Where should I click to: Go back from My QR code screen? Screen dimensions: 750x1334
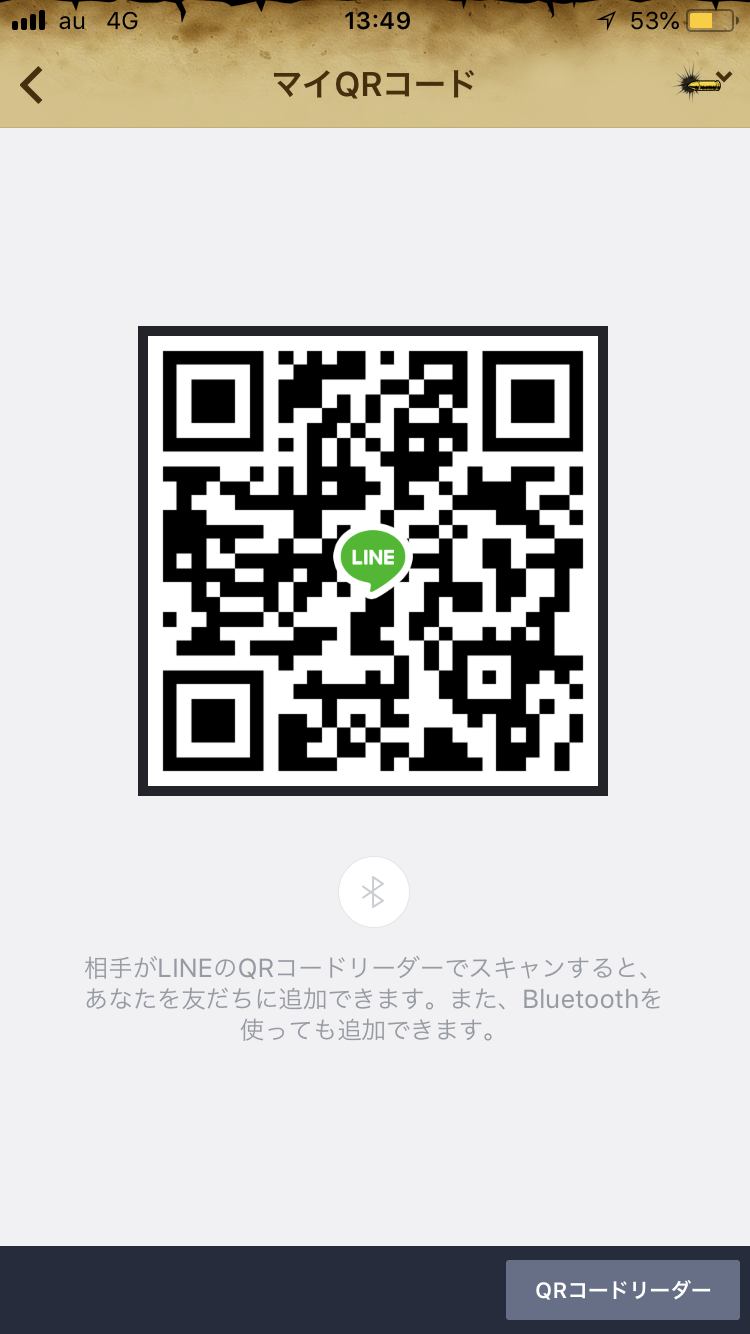tap(32, 86)
